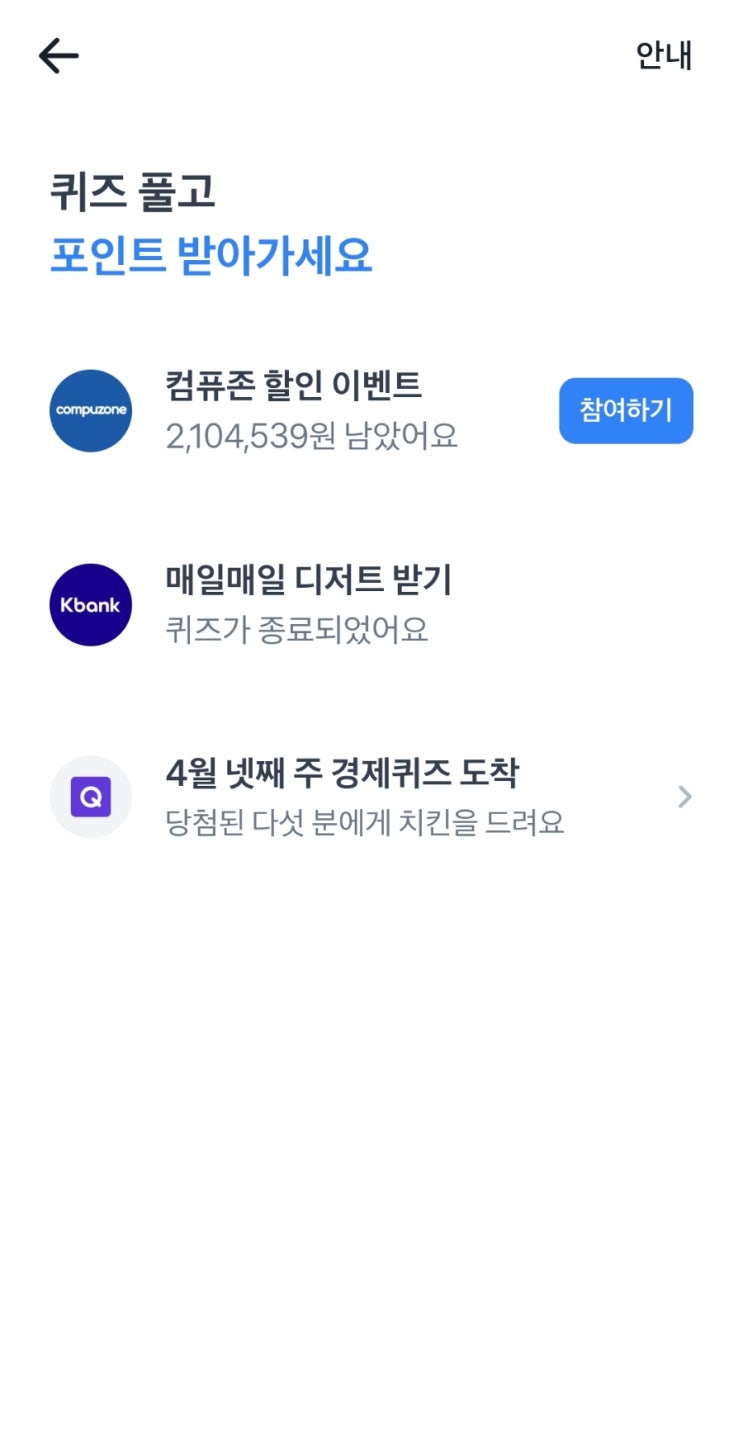This screenshot has width=743, height=1443.
Task: Open the 4월 넷째 주 경제퀴즈 row
Action: pyautogui.click(x=370, y=796)
